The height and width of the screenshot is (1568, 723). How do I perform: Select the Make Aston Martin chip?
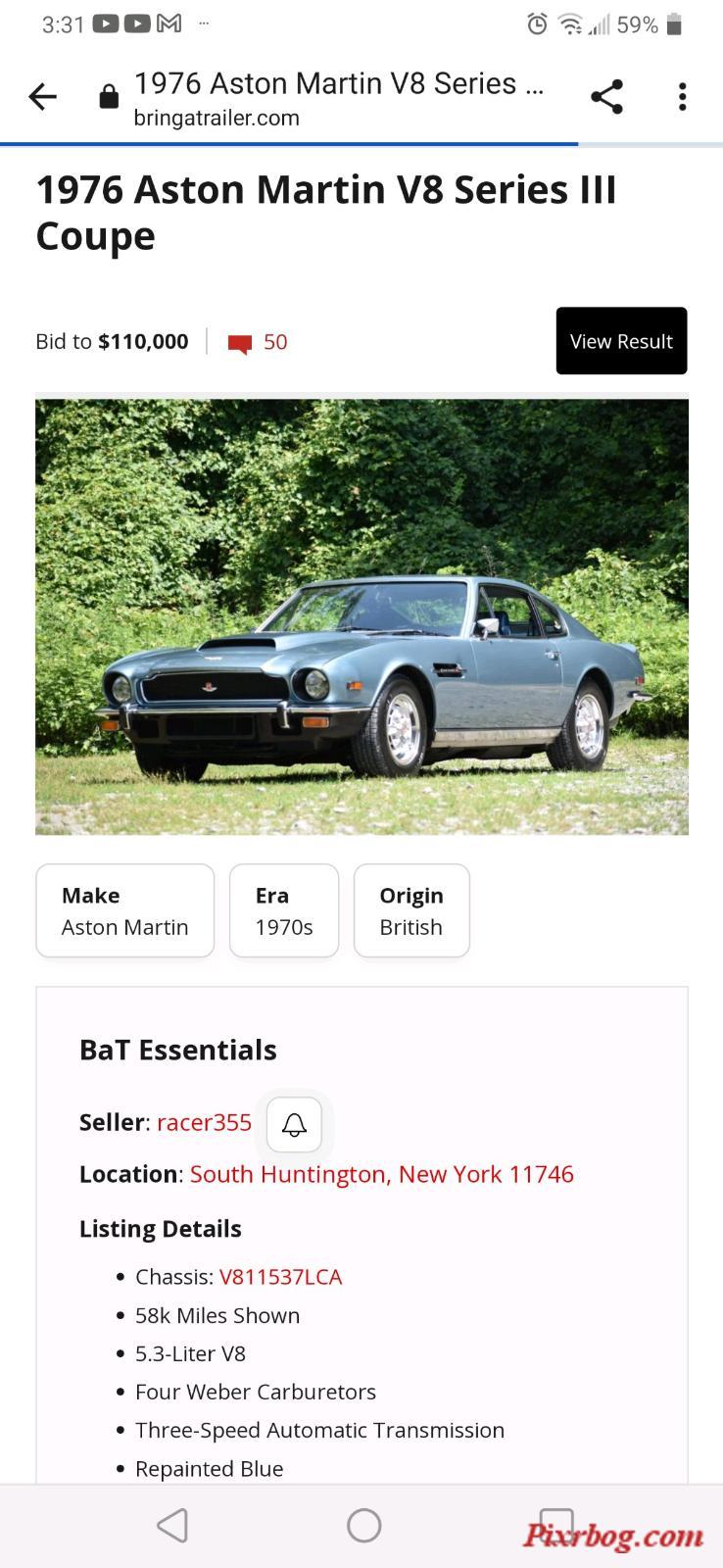[x=125, y=910]
